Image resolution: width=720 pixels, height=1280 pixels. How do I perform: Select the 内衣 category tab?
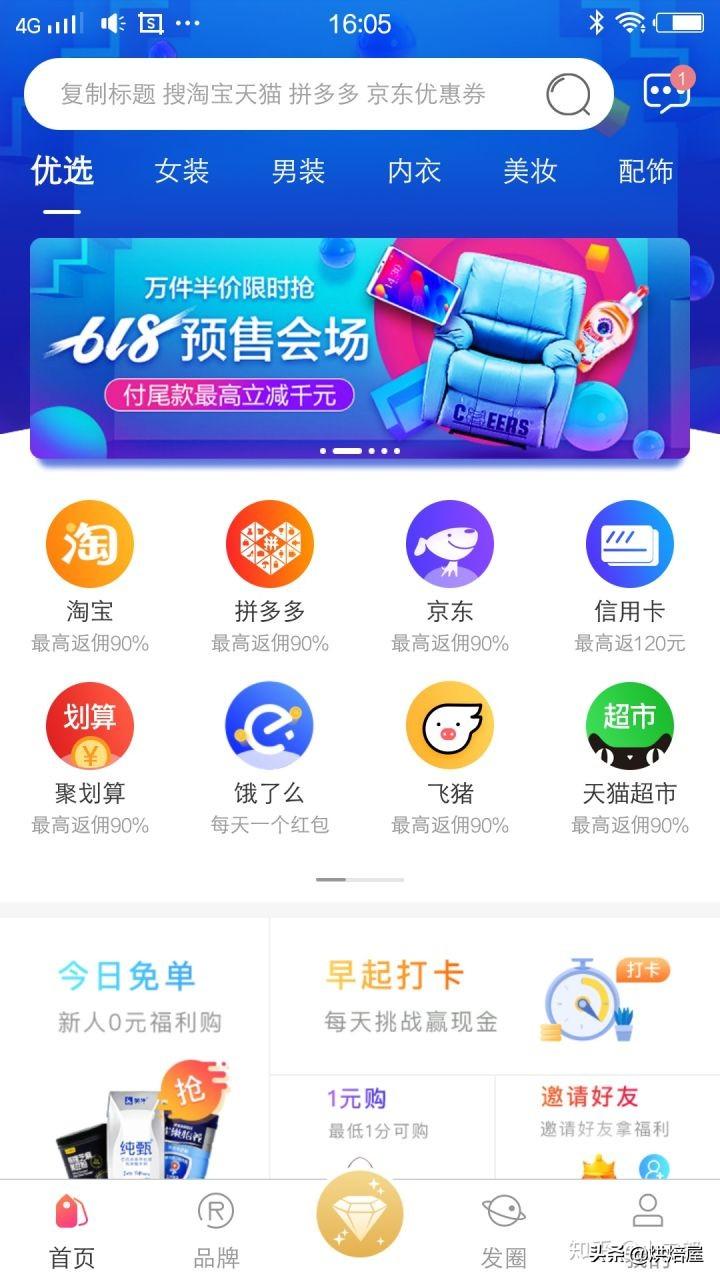tap(414, 171)
